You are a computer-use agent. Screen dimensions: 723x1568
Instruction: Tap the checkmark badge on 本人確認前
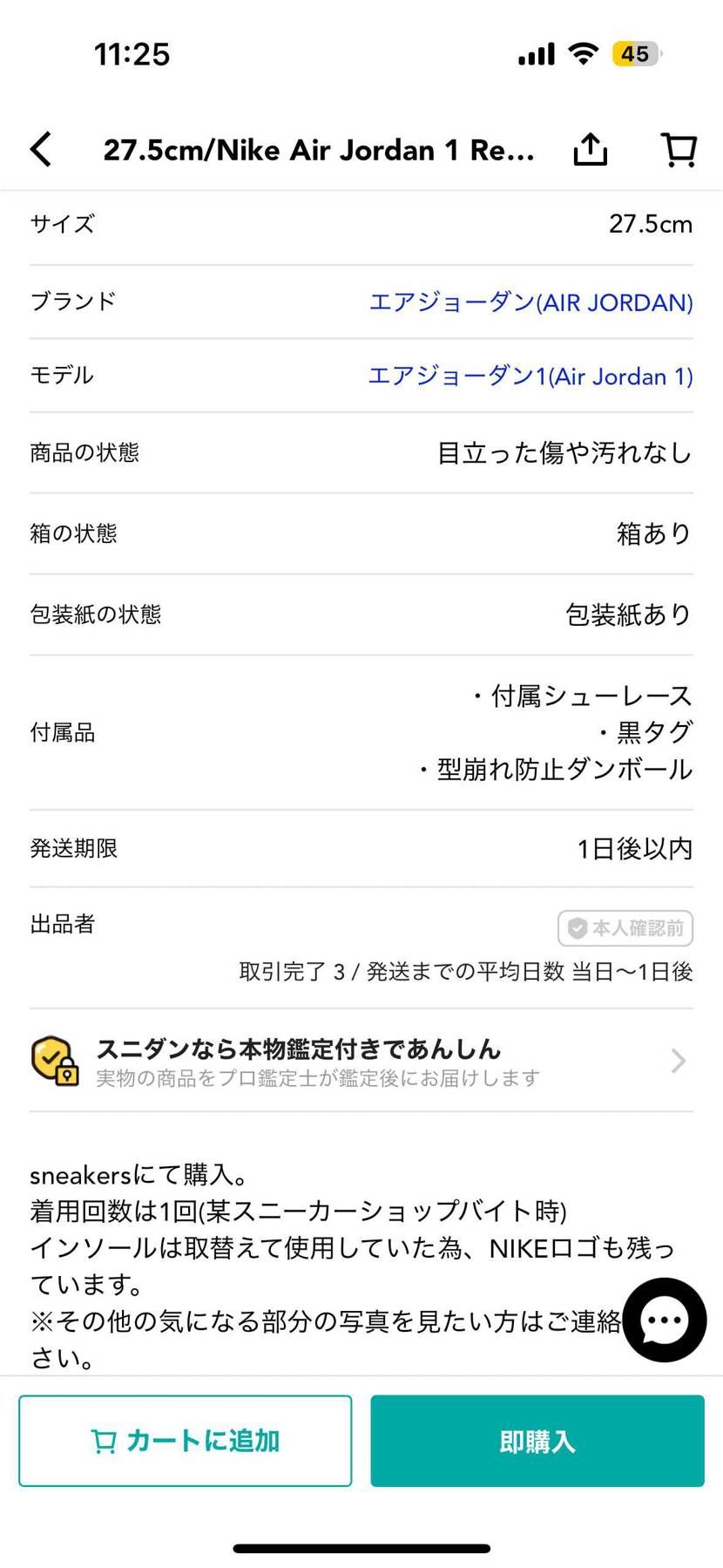point(577,927)
